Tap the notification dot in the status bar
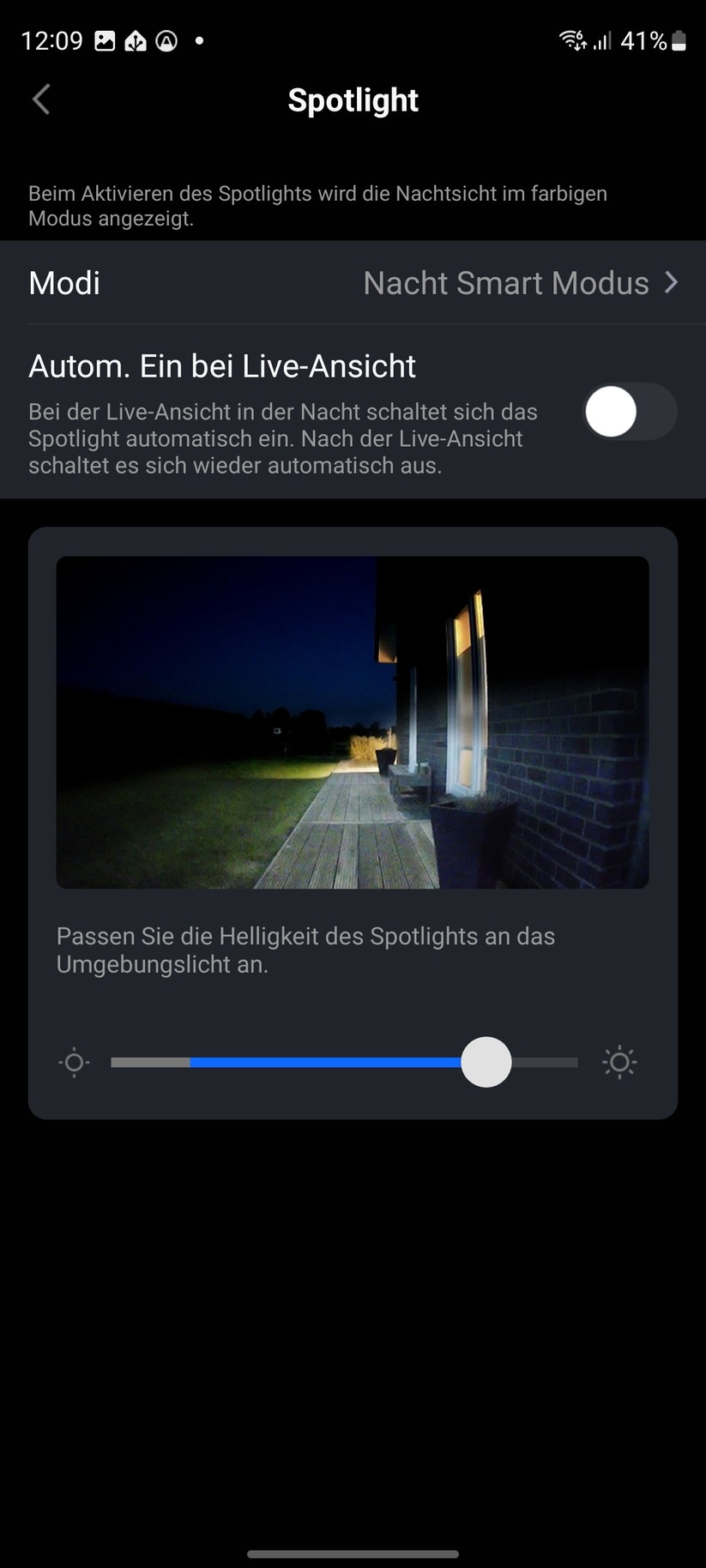The height and width of the screenshot is (1568, 706). [x=198, y=40]
